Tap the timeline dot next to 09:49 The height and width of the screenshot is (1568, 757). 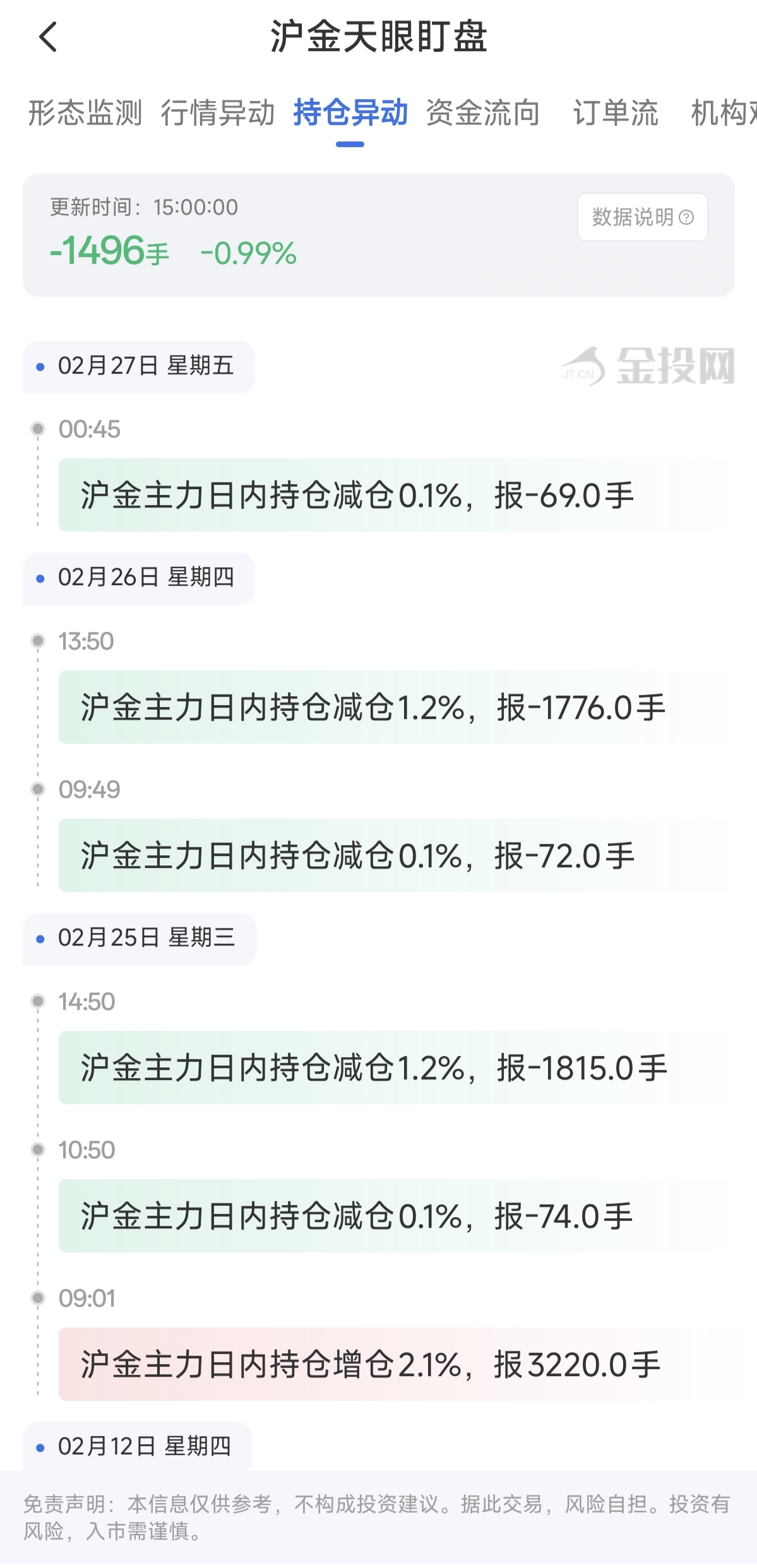coord(39,788)
